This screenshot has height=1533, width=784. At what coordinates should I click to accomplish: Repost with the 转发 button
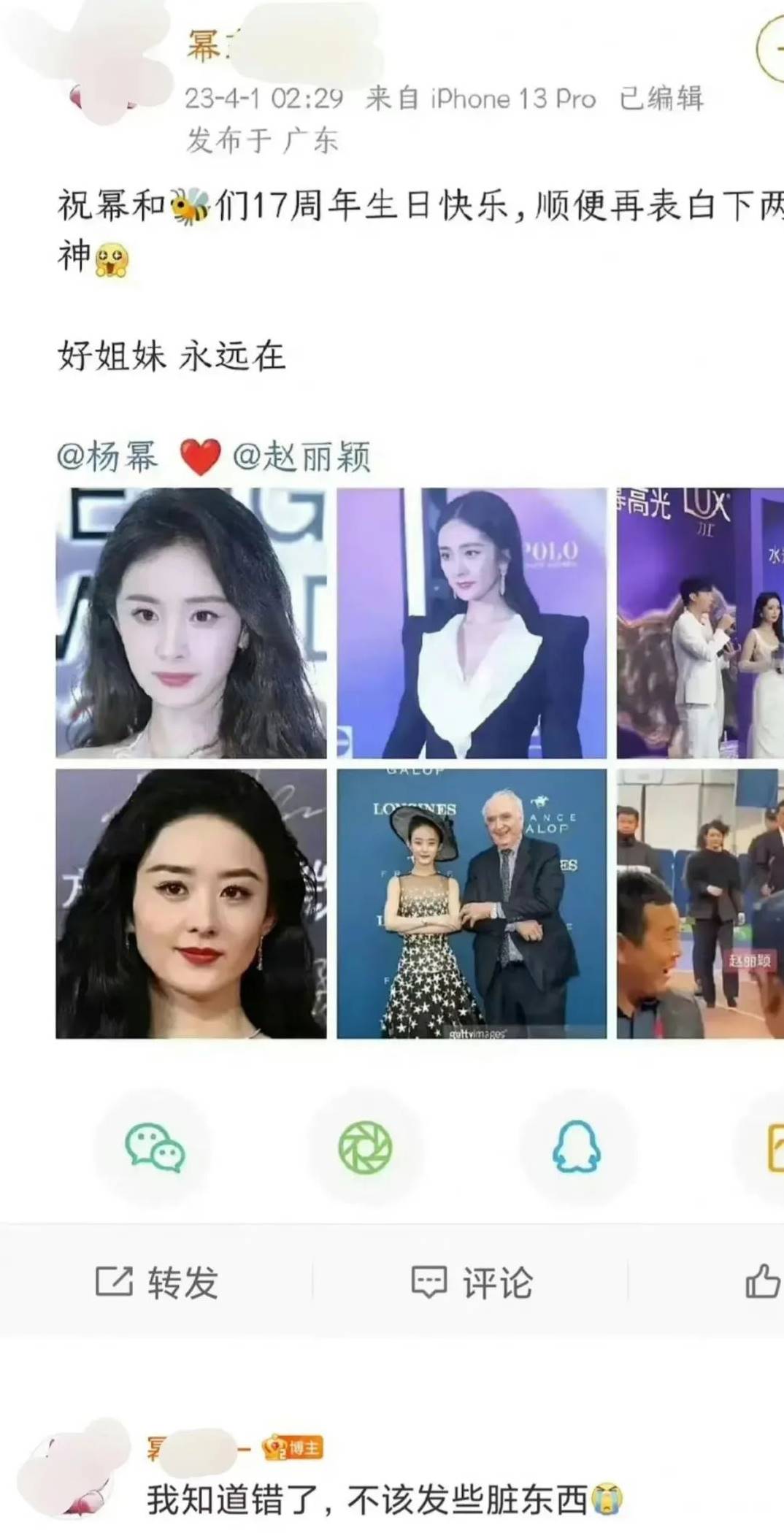click(157, 1283)
